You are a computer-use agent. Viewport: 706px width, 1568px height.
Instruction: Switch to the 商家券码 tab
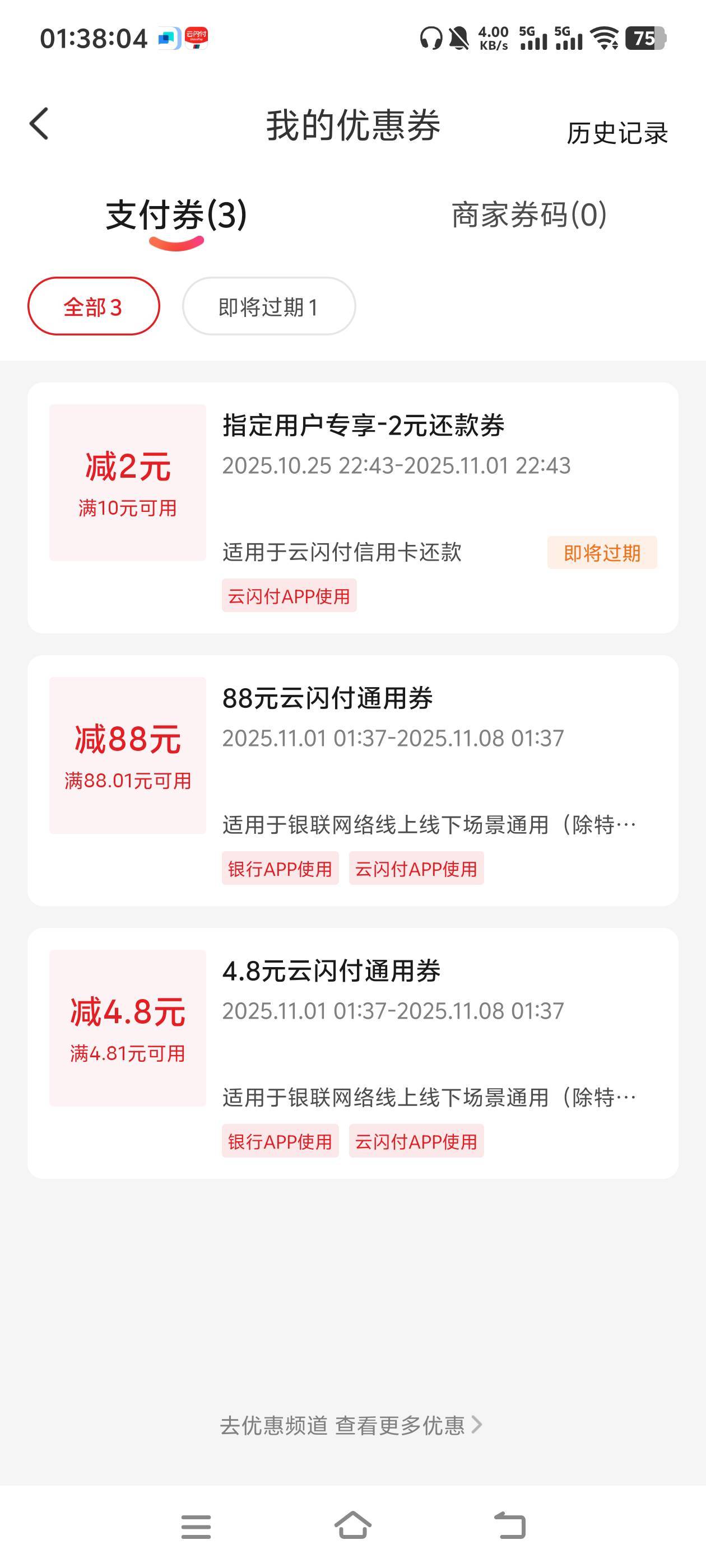528,216
